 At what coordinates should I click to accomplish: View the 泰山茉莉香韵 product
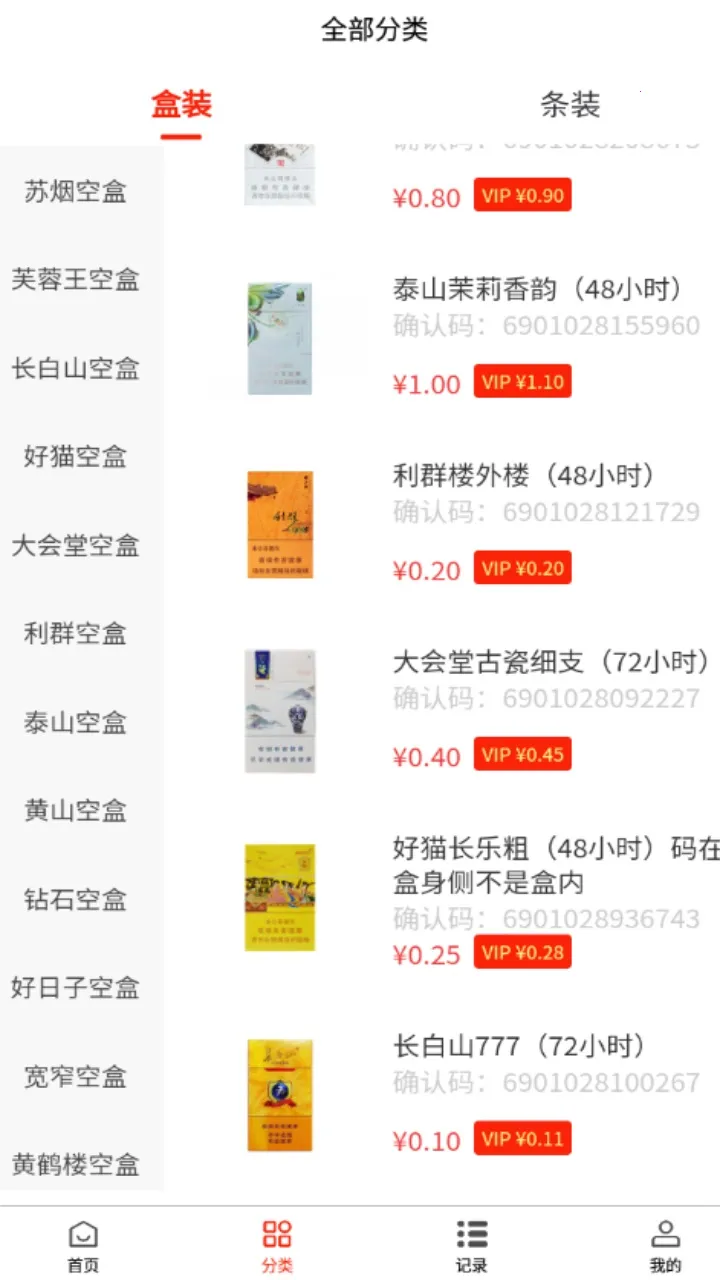(537, 290)
